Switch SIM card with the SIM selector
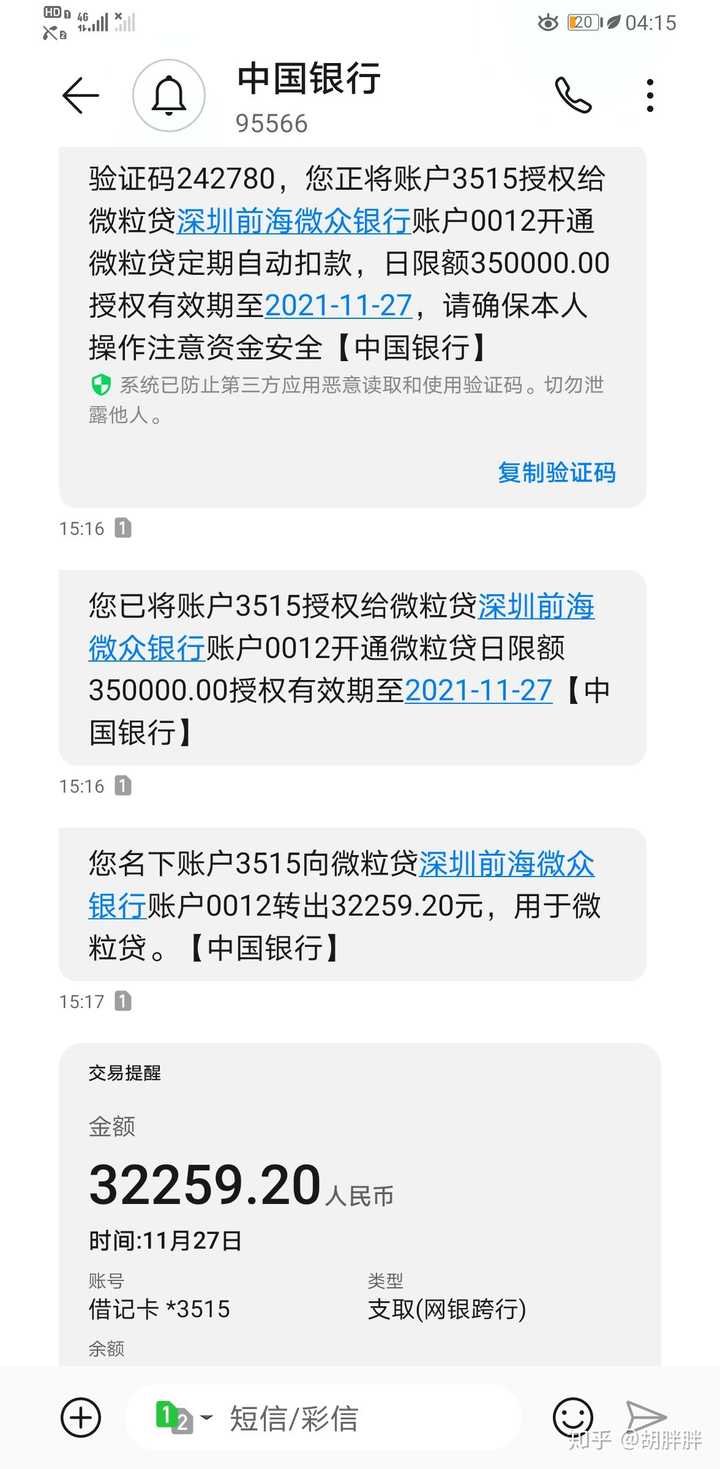Viewport: 720px width, 1469px height. pyautogui.click(x=180, y=1418)
